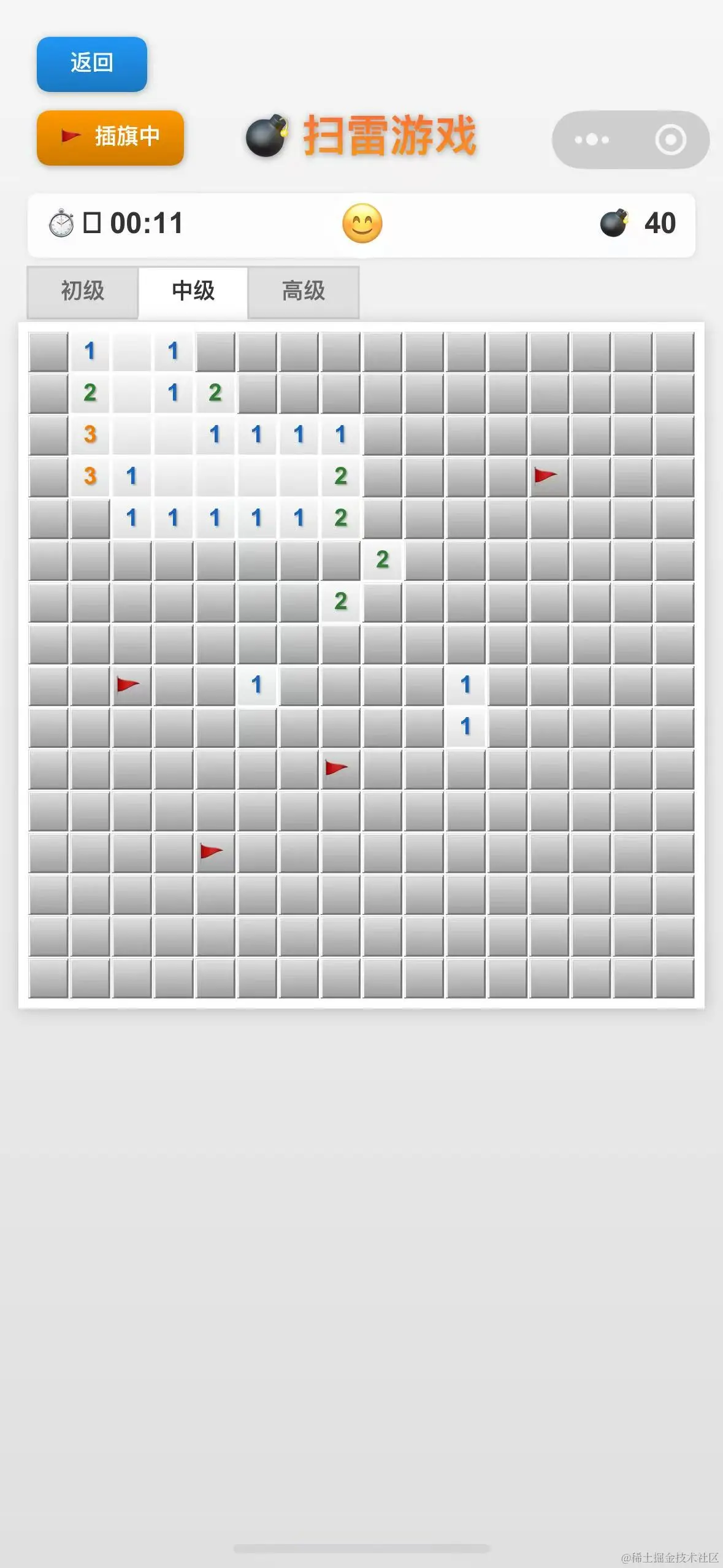Switch to the 高级 difficulty tab
The height and width of the screenshot is (1568, 723).
tap(304, 291)
